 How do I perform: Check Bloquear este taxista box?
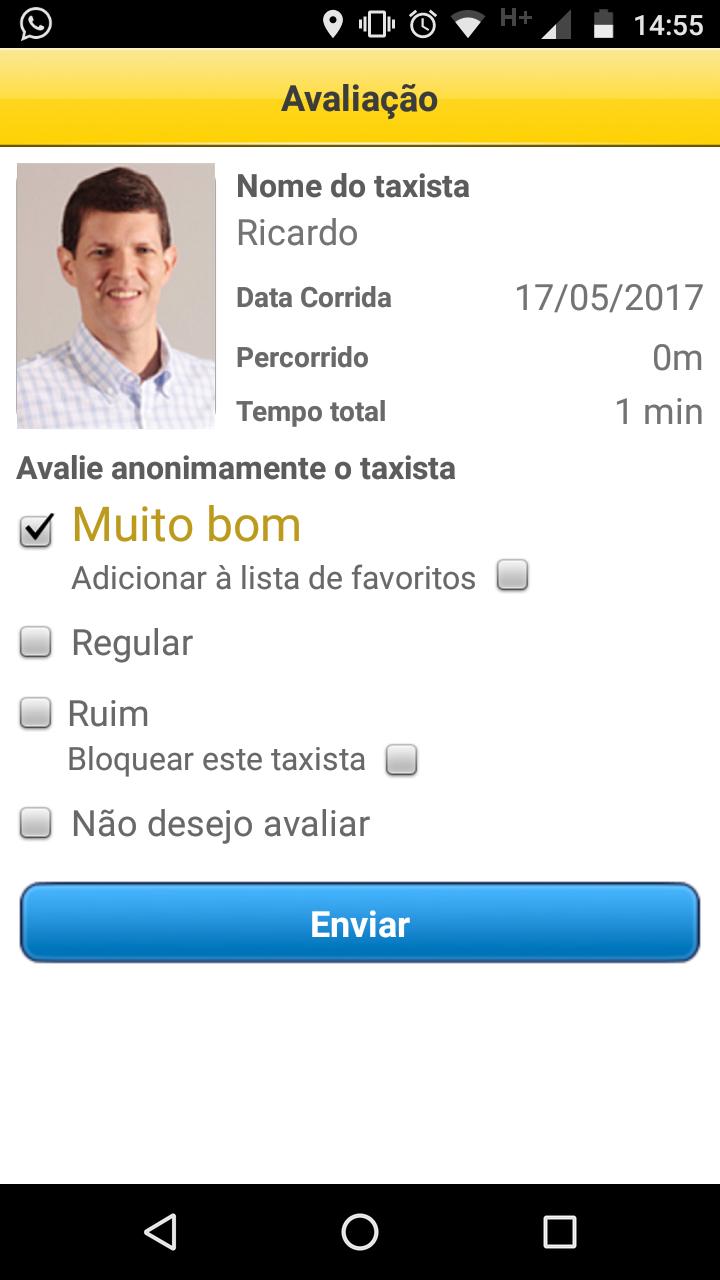401,759
